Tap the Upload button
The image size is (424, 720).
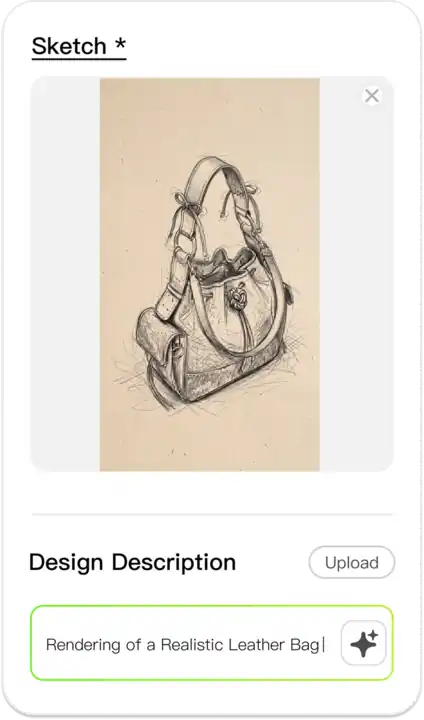(351, 562)
